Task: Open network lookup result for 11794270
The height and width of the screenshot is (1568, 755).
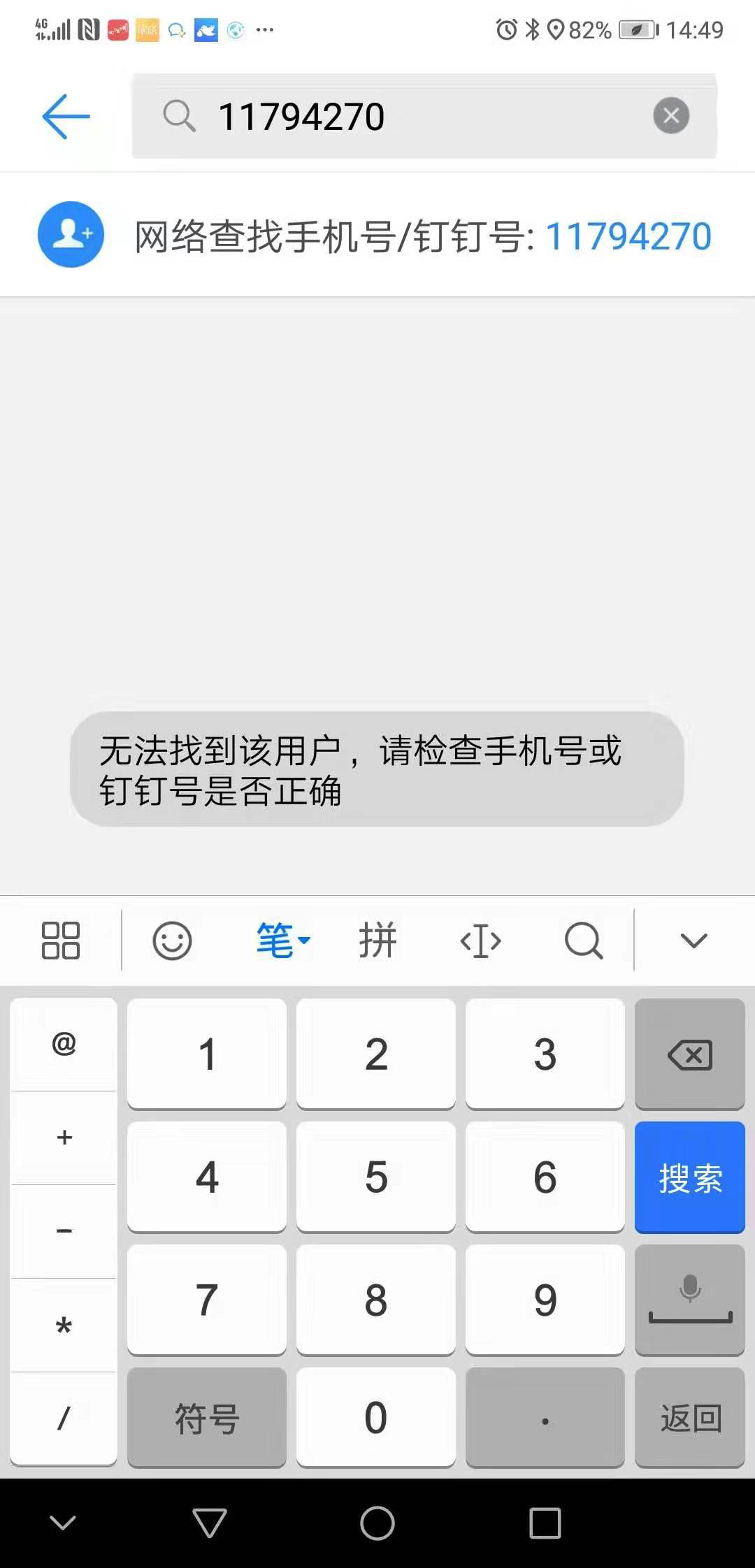Action: [x=377, y=235]
